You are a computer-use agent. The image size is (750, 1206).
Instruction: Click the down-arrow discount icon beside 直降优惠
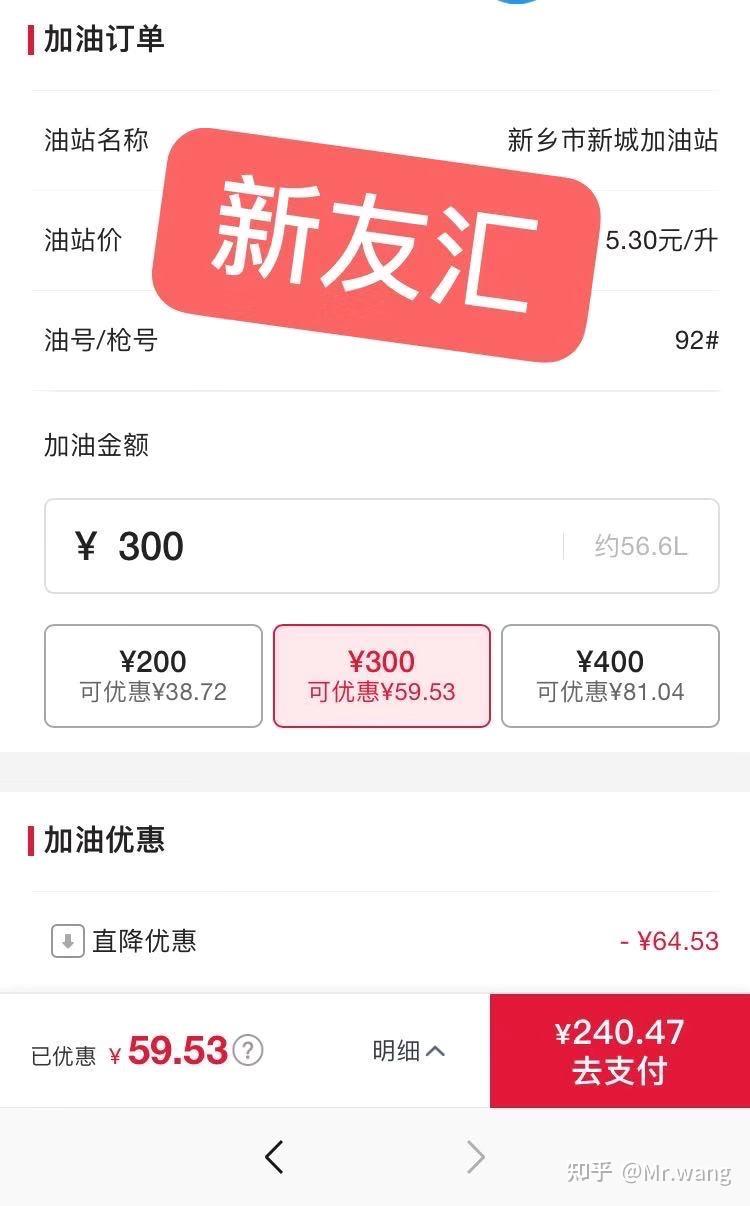[68, 941]
